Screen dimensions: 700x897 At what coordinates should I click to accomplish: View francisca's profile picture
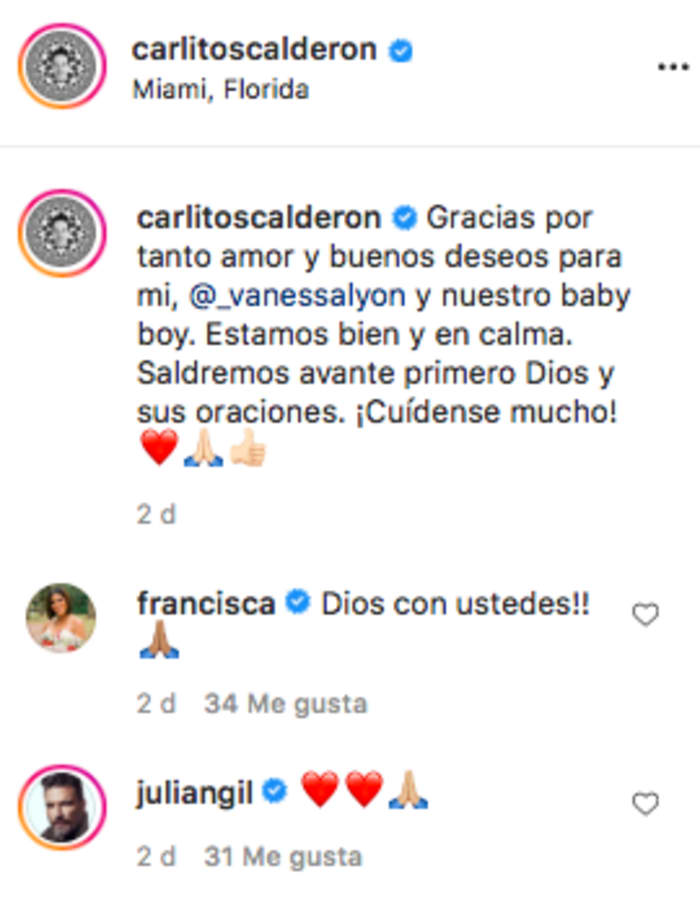pyautogui.click(x=62, y=618)
